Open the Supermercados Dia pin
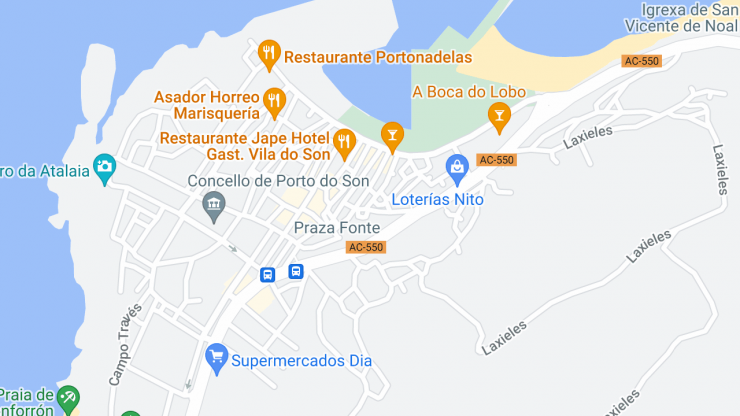The width and height of the screenshot is (740, 416). pos(216,357)
